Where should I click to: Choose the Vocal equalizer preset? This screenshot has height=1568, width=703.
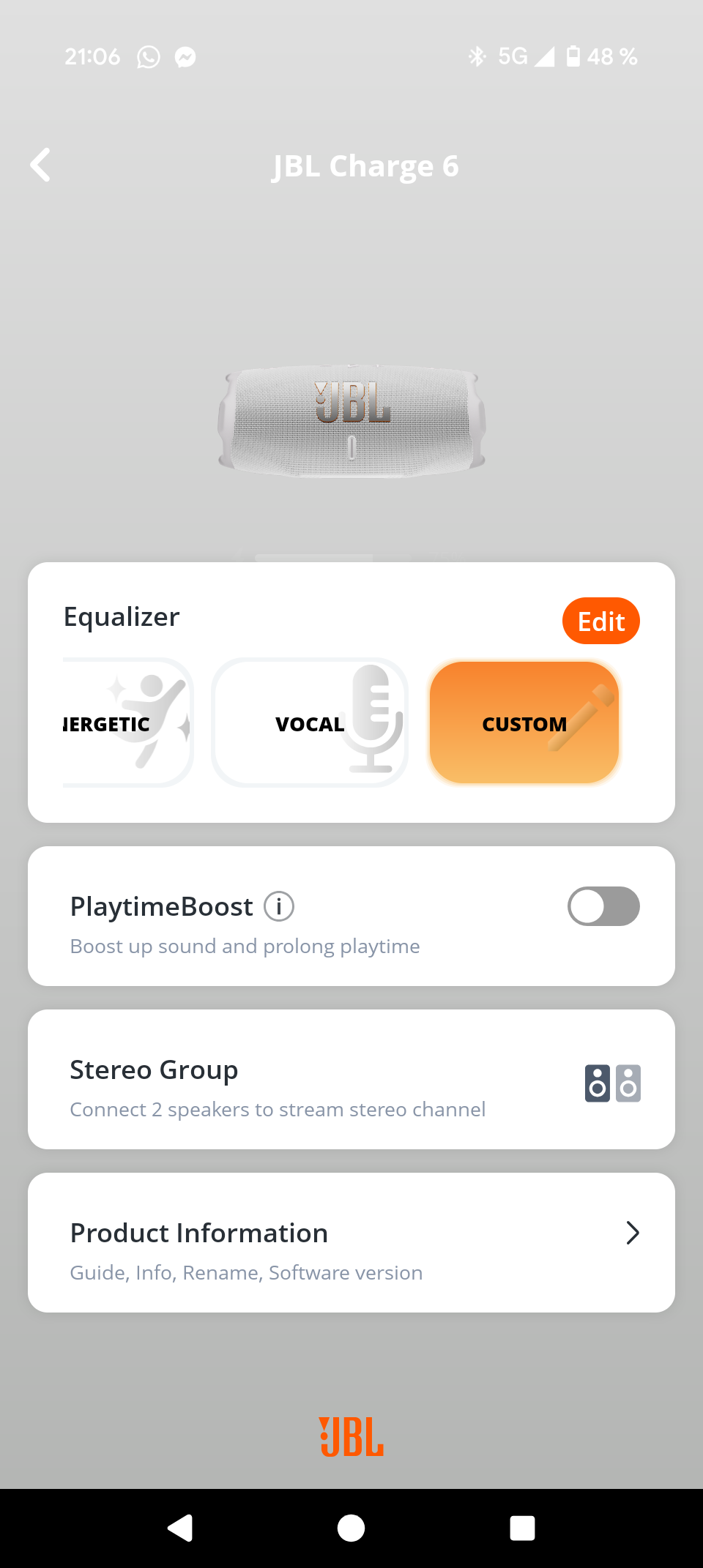pyautogui.click(x=310, y=723)
